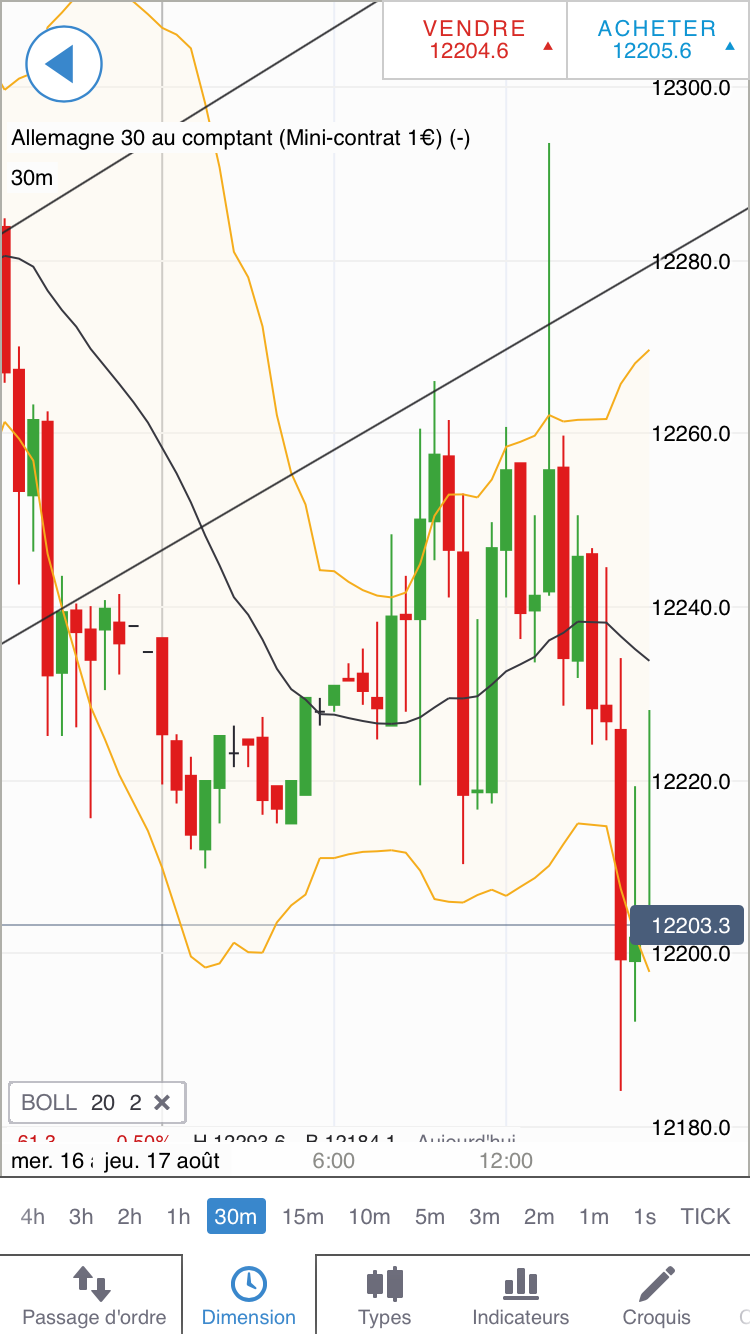This screenshot has height=1334, width=750.
Task: Open the Indicateurs menu
Action: point(521,1295)
